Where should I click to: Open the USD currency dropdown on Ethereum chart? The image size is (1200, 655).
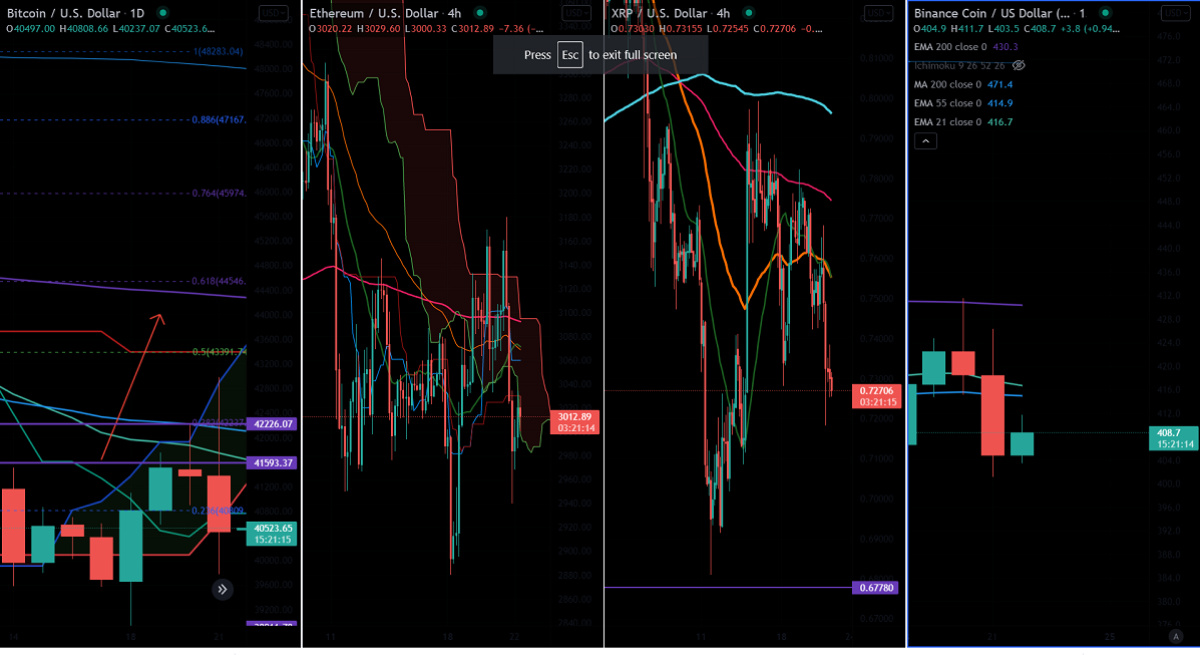(x=575, y=13)
